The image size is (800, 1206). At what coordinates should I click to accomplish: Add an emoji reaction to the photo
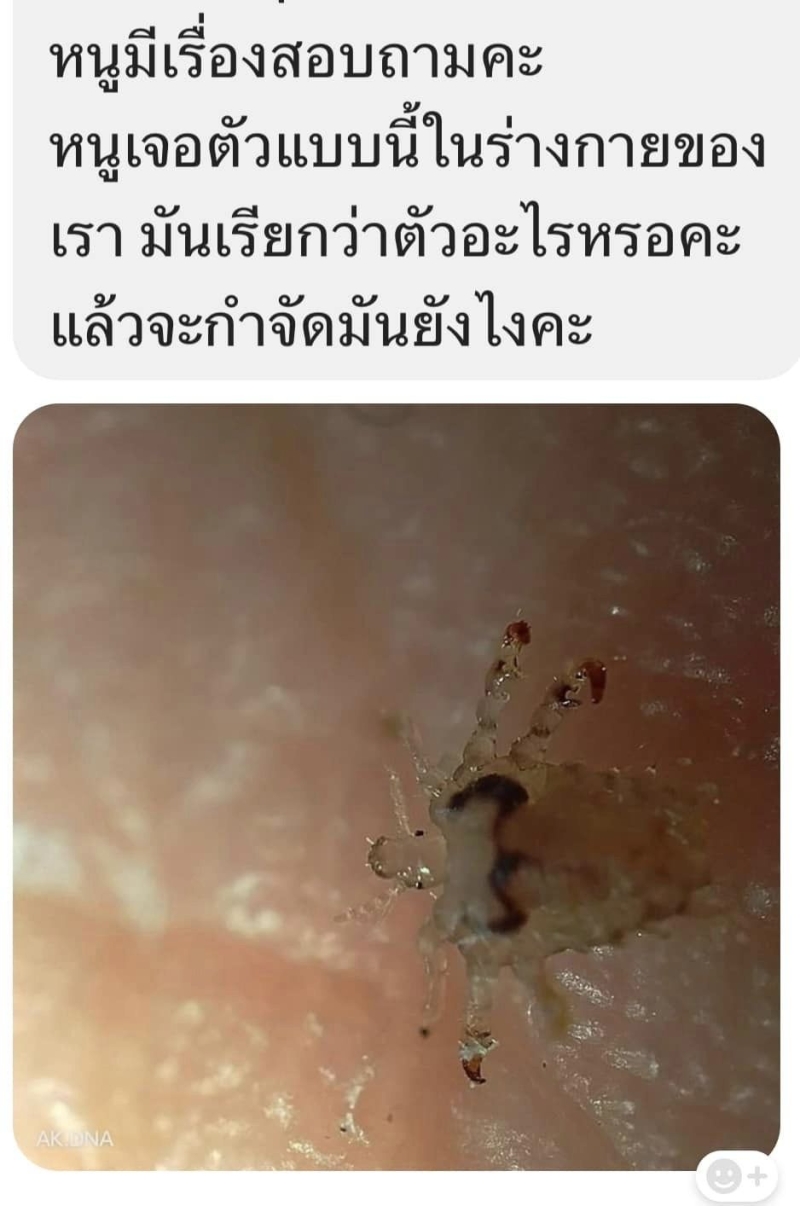[736, 1176]
